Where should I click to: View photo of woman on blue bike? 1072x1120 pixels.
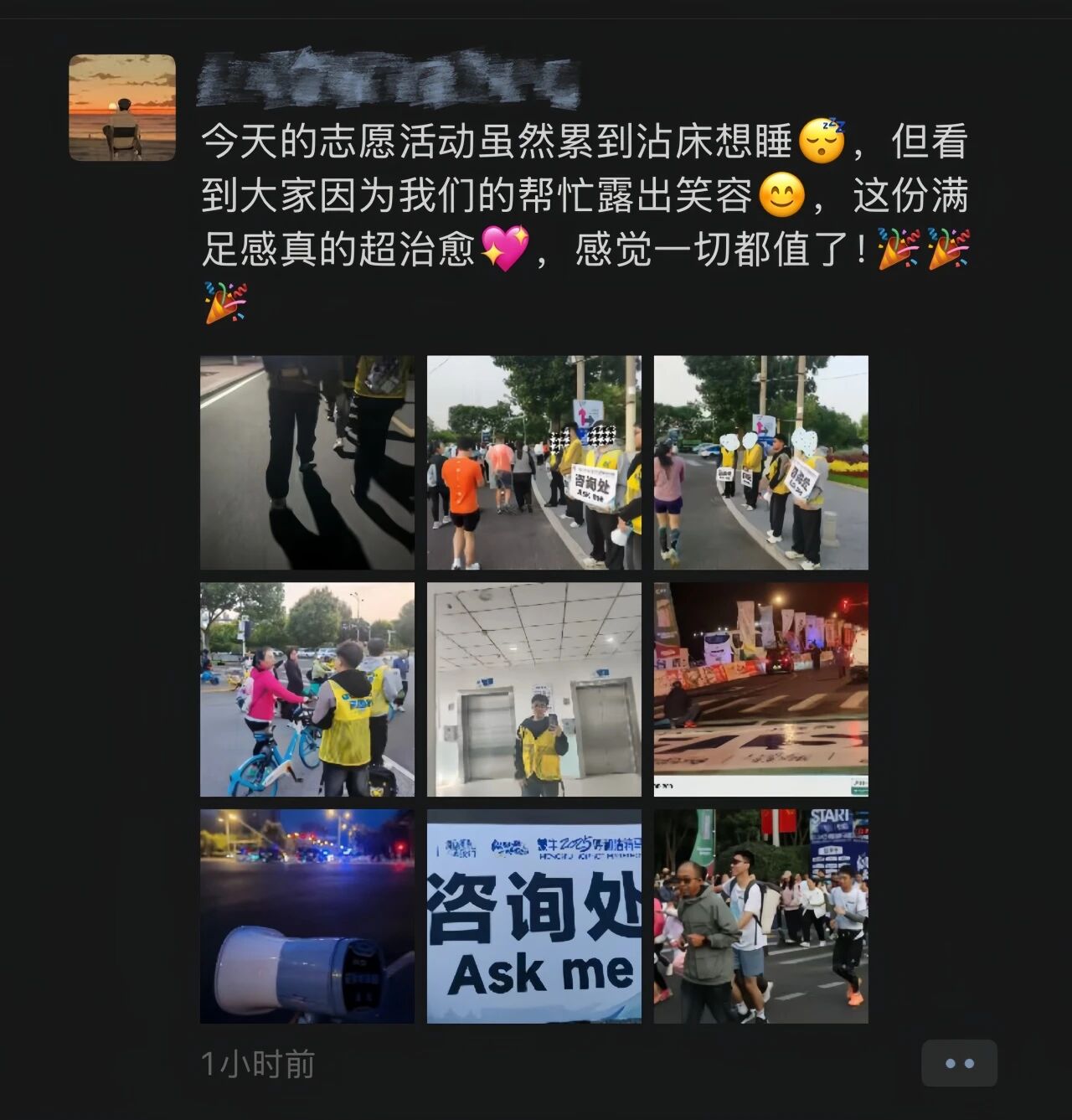307,689
